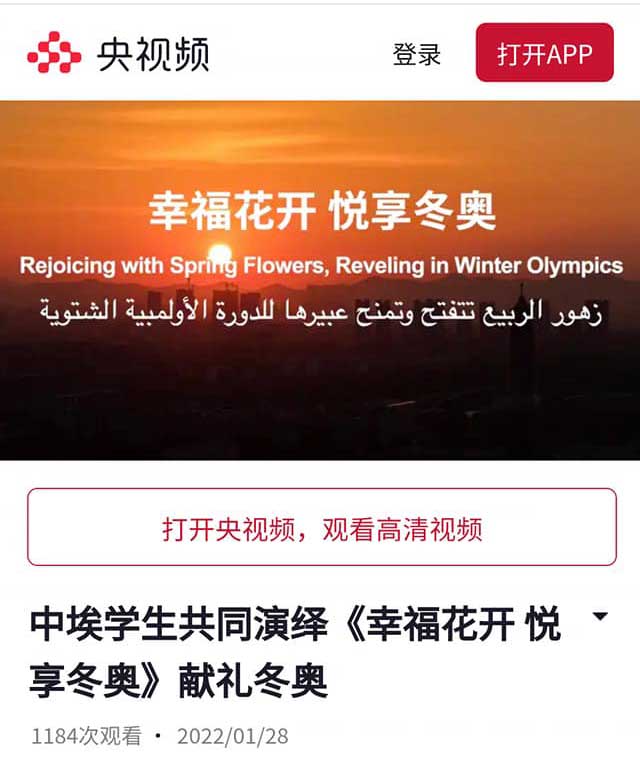This screenshot has height=758, width=640.
Task: Play the 幸福花开 悦享冬奥 video
Action: 320,280
